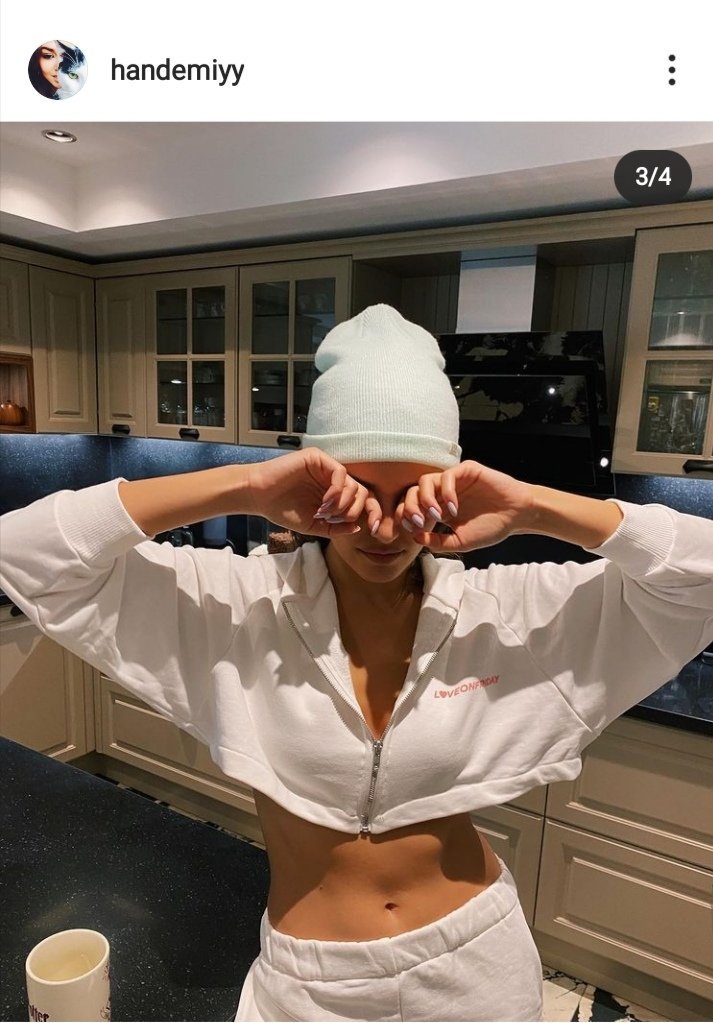Open handemiyy's profile picture
Screen dimensions: 713x1023
pyautogui.click(x=57, y=70)
